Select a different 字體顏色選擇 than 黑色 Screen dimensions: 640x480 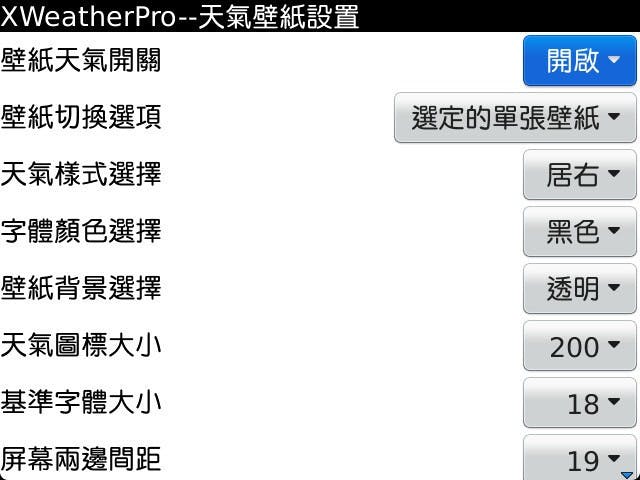pyautogui.click(x=579, y=233)
